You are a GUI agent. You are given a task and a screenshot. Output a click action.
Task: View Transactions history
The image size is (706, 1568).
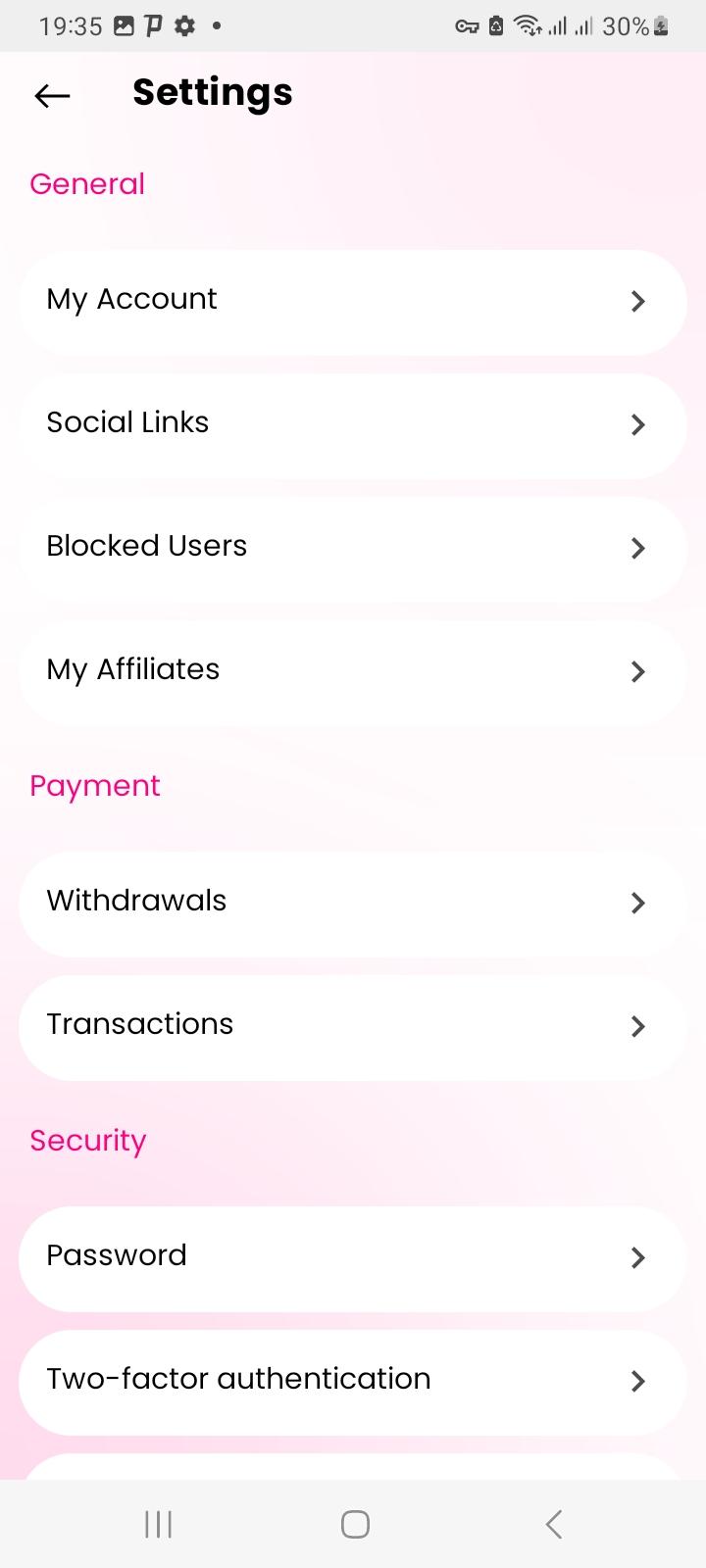(x=353, y=1027)
